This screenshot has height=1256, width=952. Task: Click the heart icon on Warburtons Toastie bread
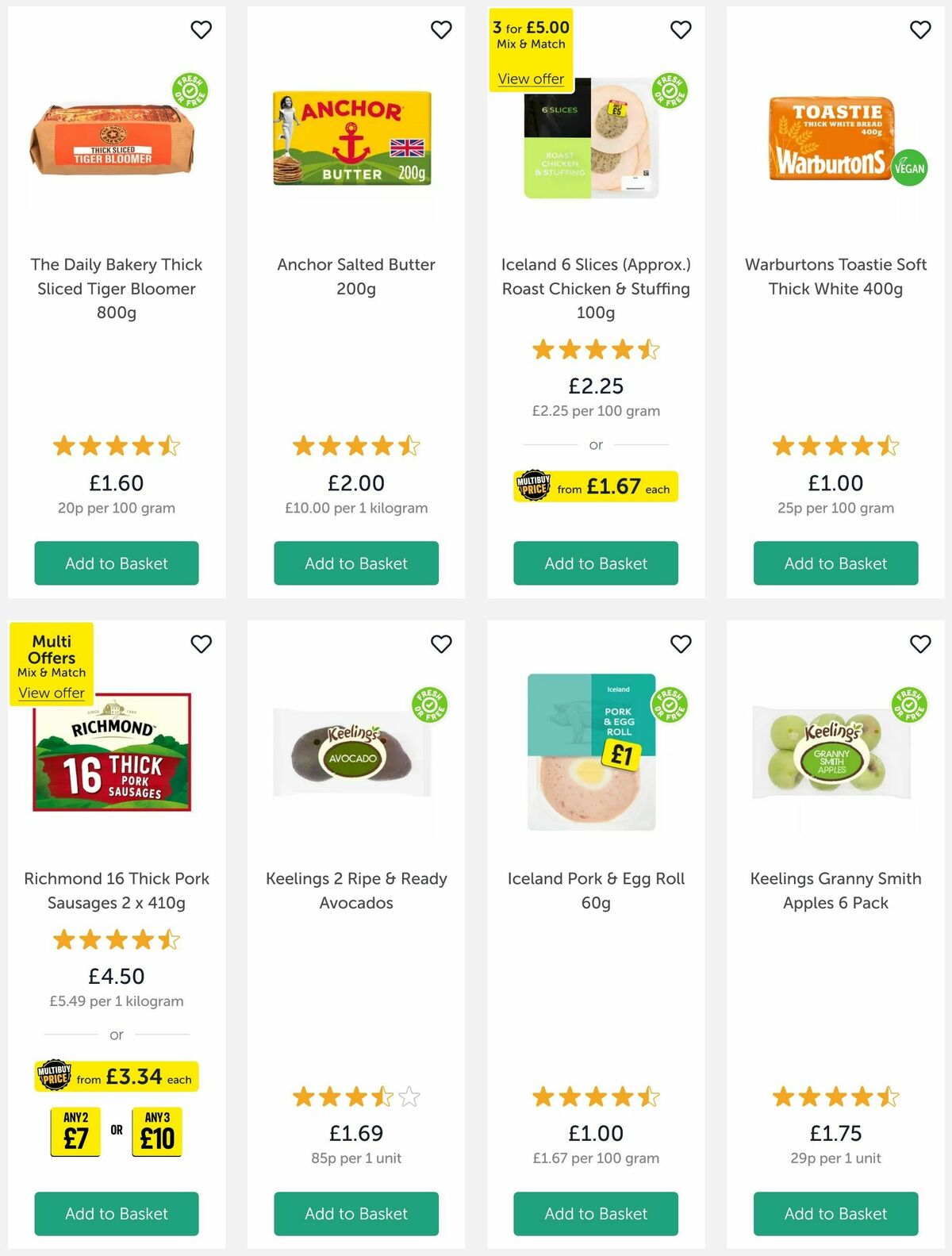(x=919, y=29)
